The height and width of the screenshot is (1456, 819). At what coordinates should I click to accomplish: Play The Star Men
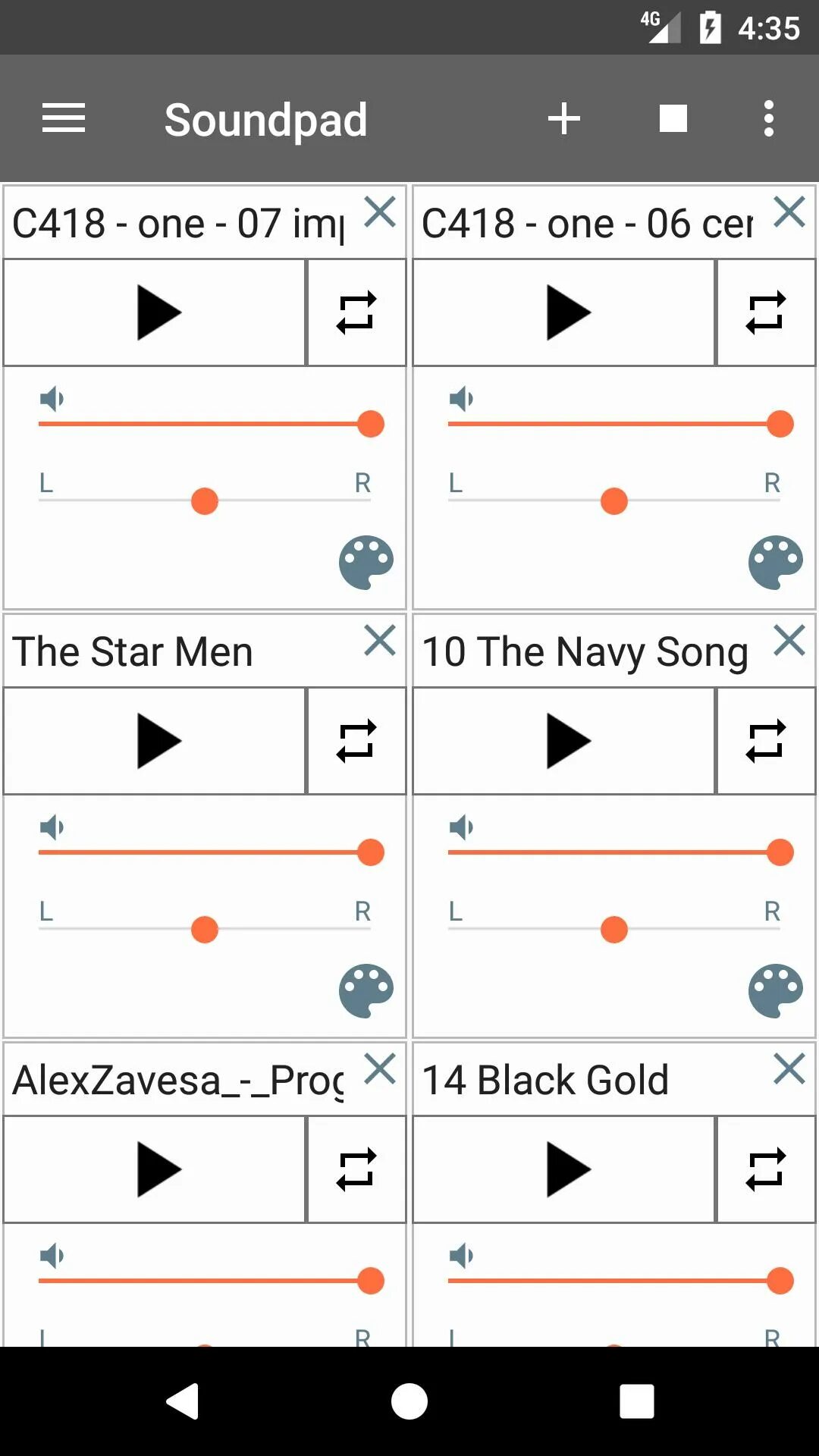pos(155,741)
